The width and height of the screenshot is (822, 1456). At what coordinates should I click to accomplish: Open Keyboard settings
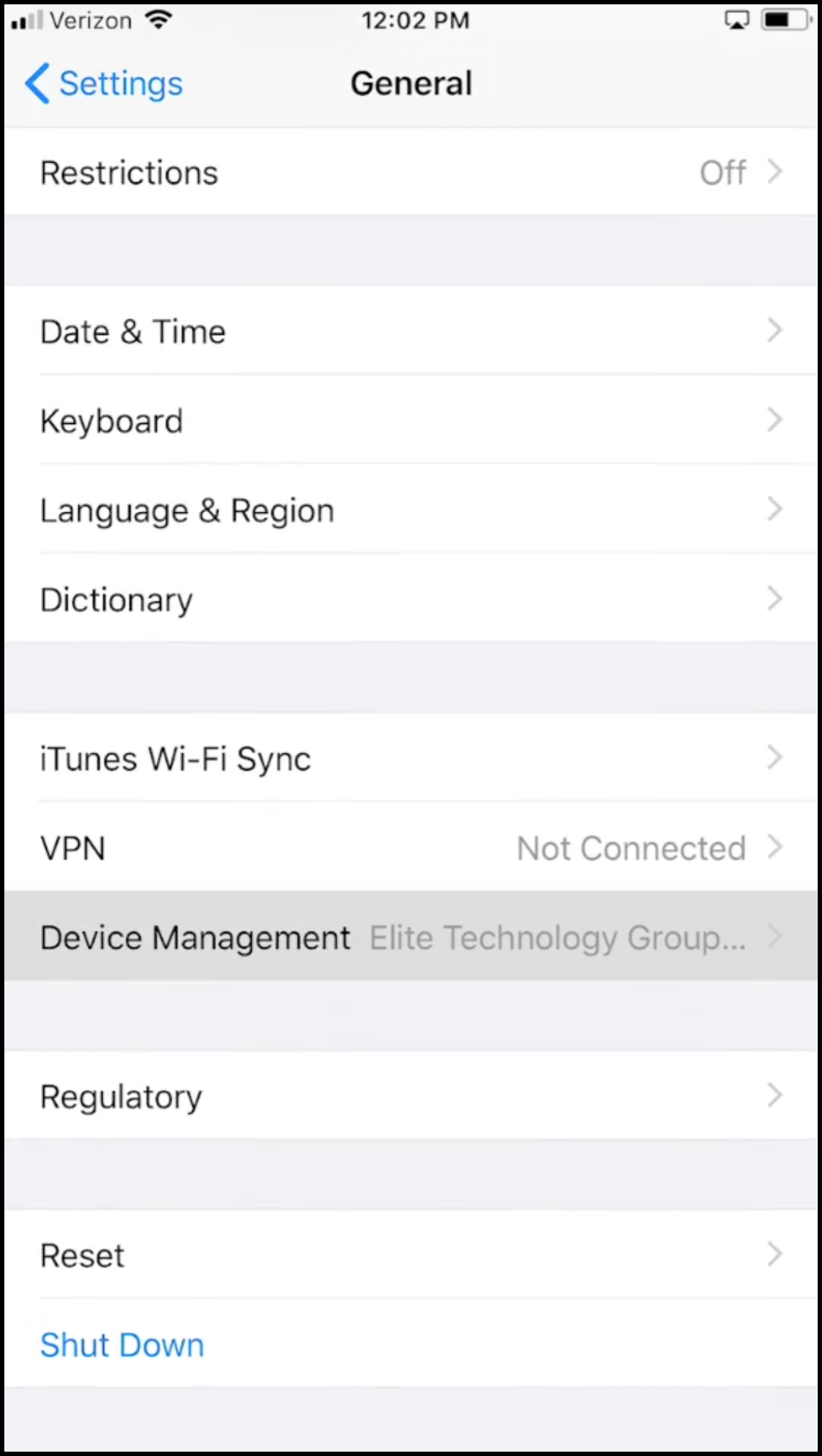[x=411, y=421]
